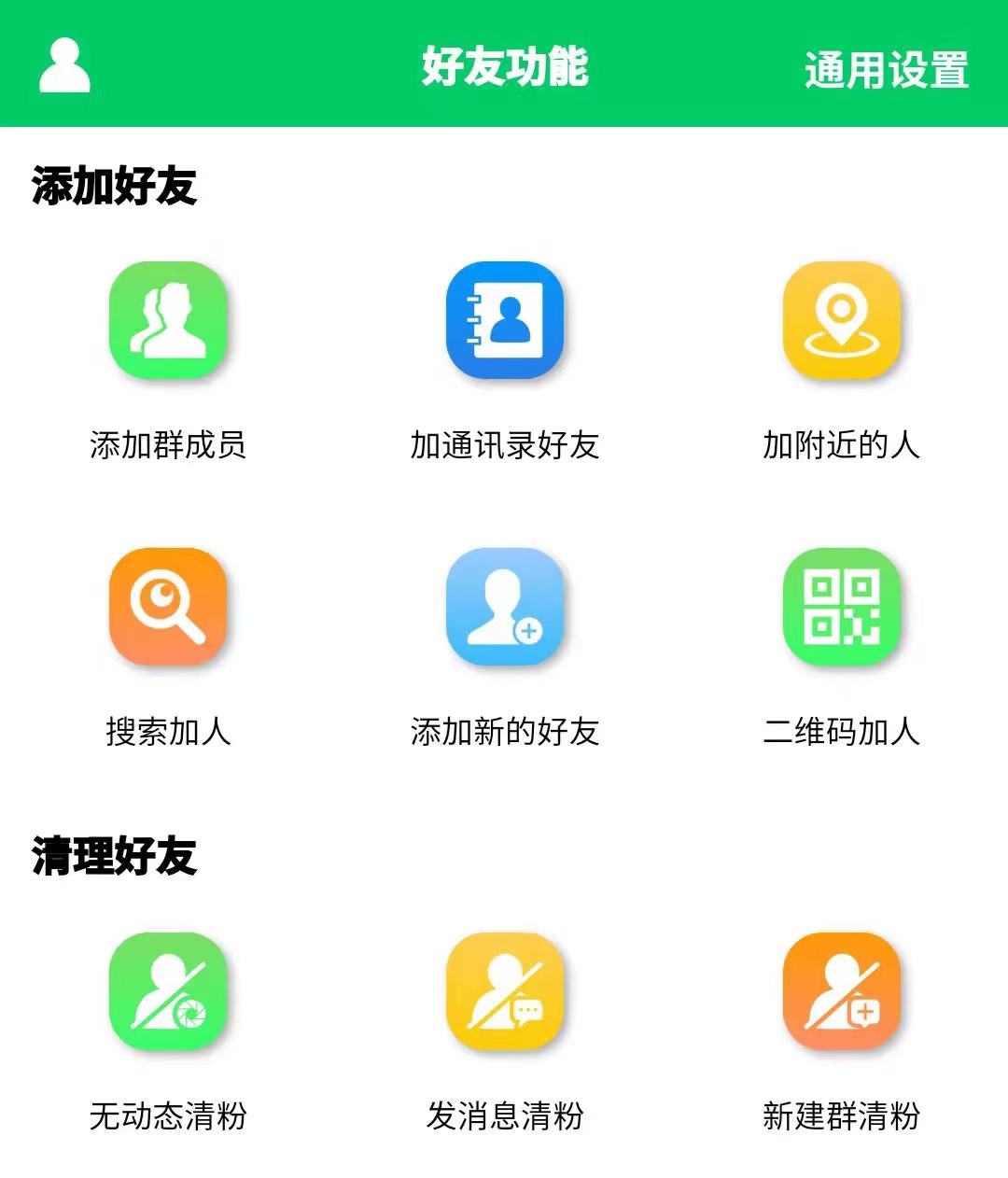The width and height of the screenshot is (1008, 1178).
Task: Click the 新建群清粉 orange group icon
Action: point(842,994)
